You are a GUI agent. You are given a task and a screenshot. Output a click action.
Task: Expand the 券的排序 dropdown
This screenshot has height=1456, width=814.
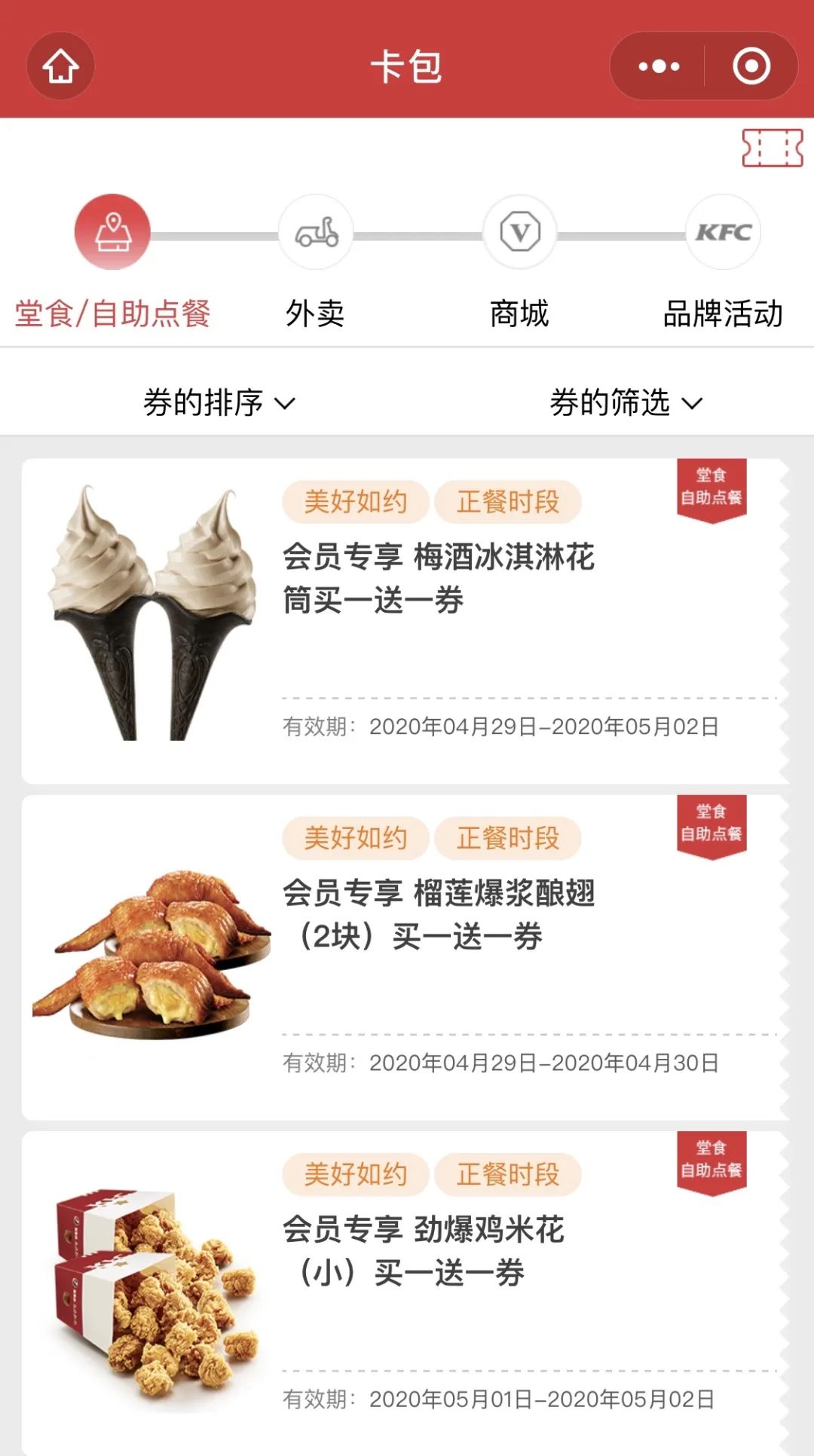click(x=219, y=402)
